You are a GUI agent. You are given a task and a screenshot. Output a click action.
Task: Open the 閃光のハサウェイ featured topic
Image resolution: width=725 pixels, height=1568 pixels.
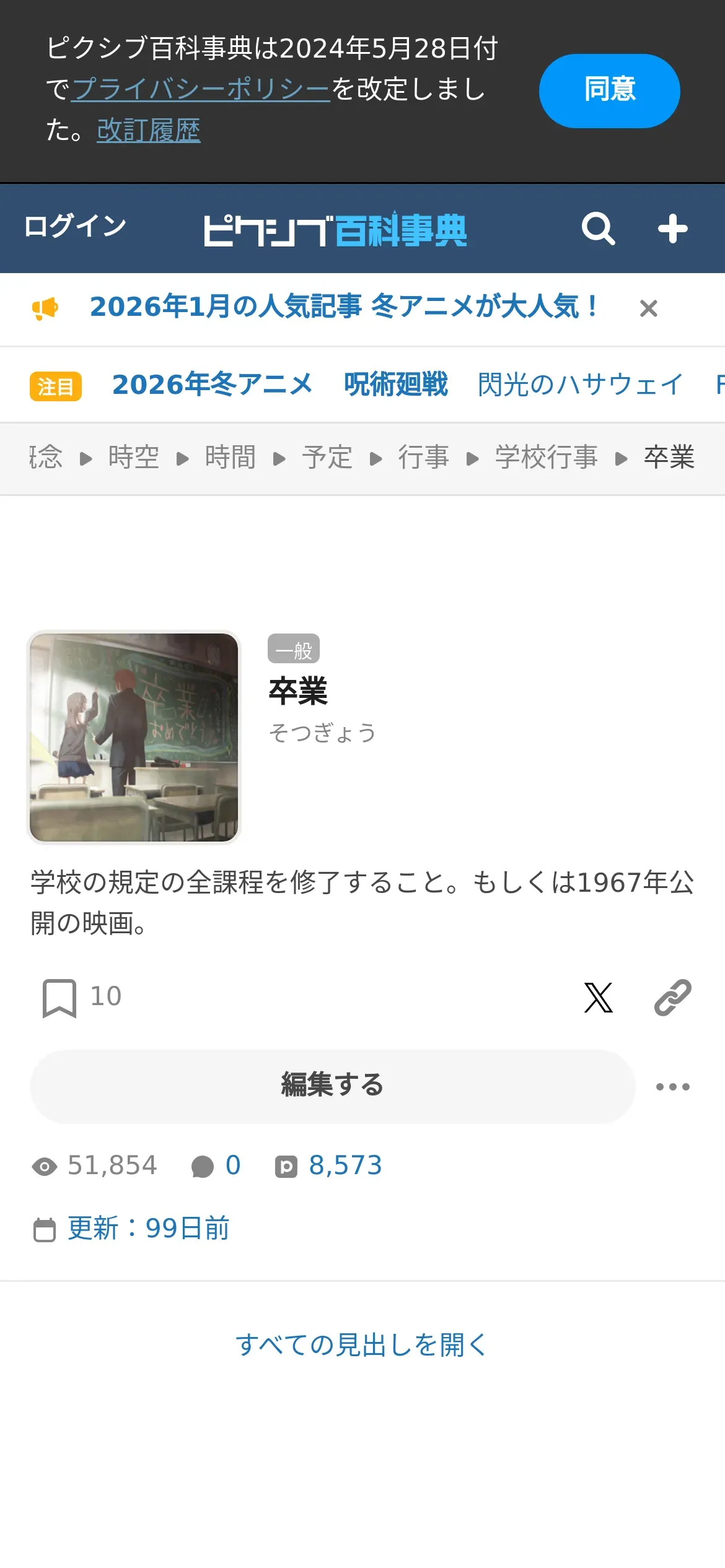pos(580,385)
